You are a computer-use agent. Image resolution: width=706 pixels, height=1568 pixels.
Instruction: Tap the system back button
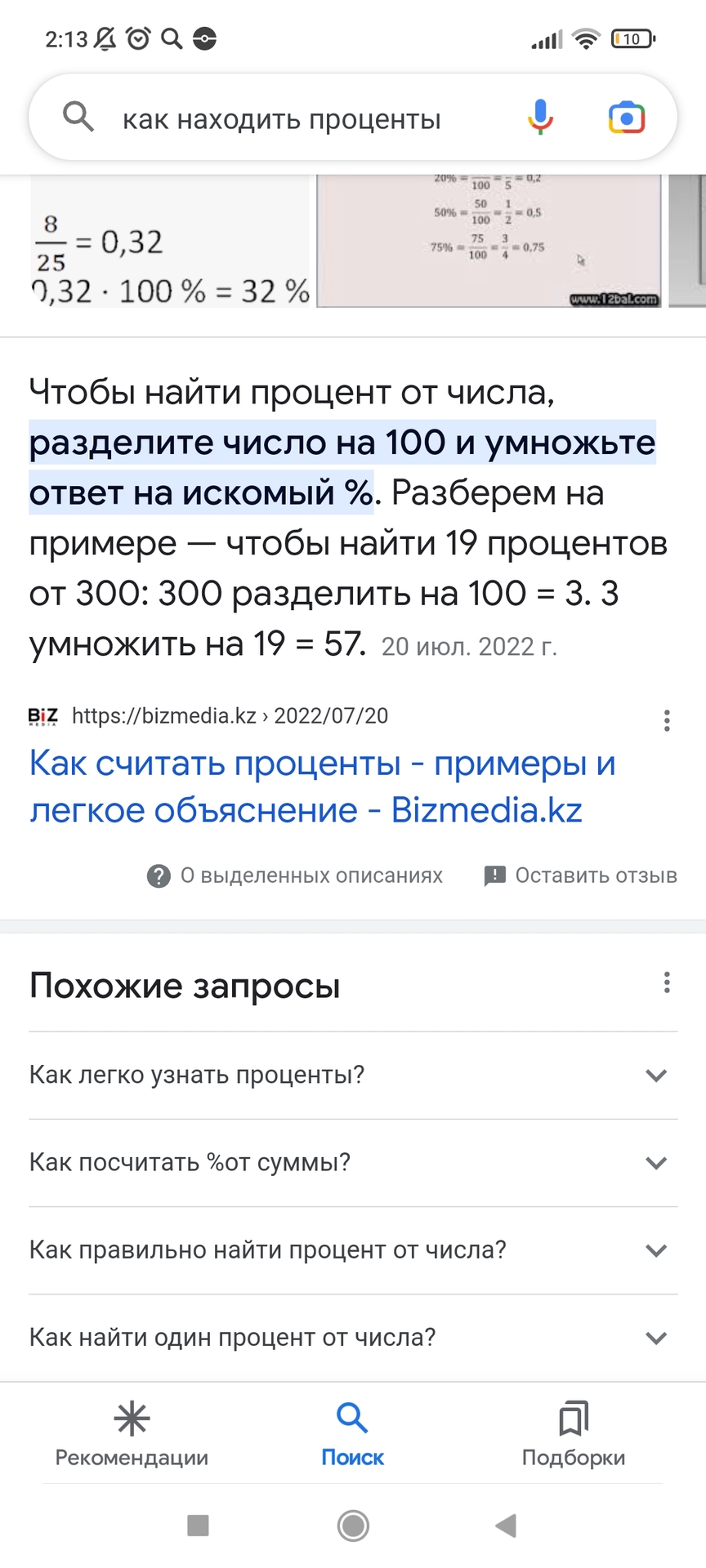[x=507, y=1526]
